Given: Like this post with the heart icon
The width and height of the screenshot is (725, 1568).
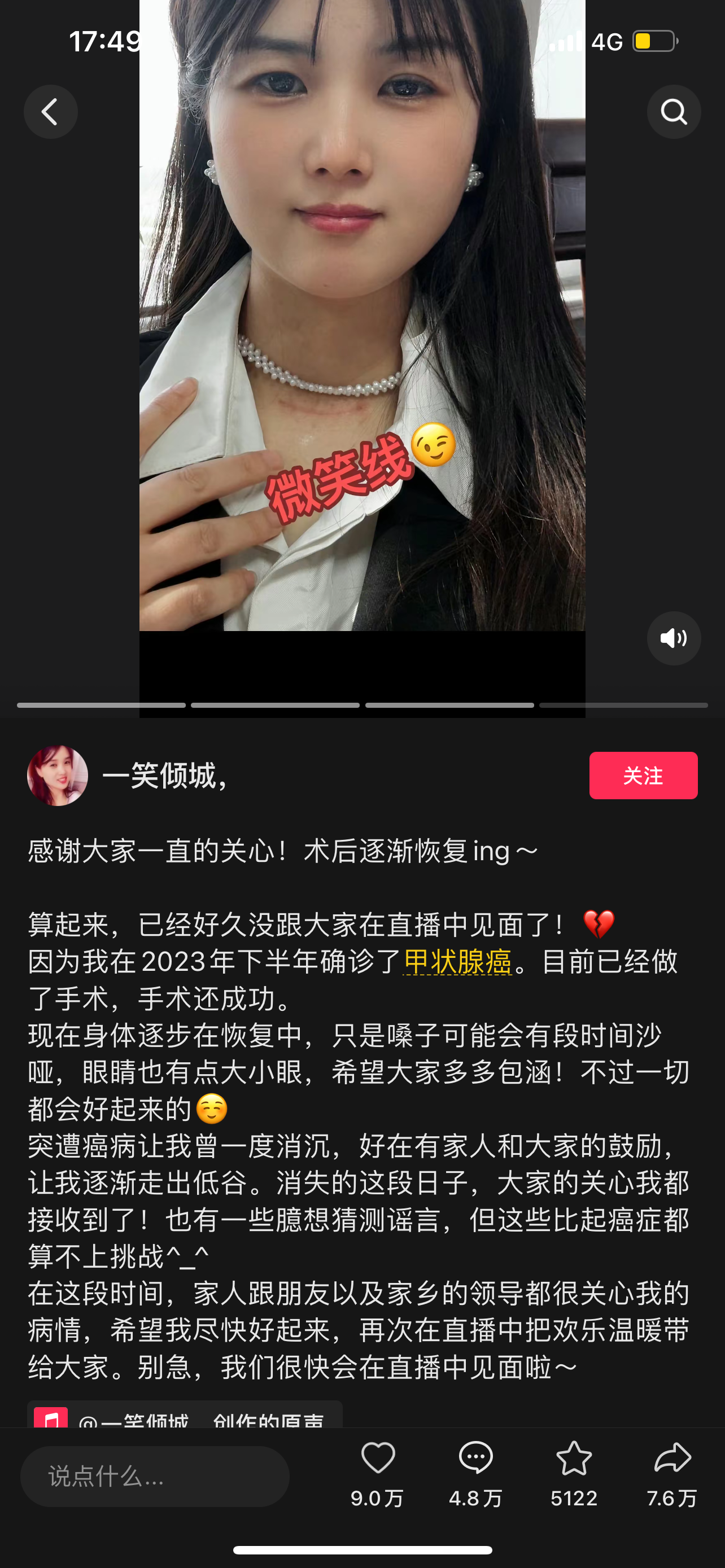Looking at the screenshot, I should coord(378,1458).
